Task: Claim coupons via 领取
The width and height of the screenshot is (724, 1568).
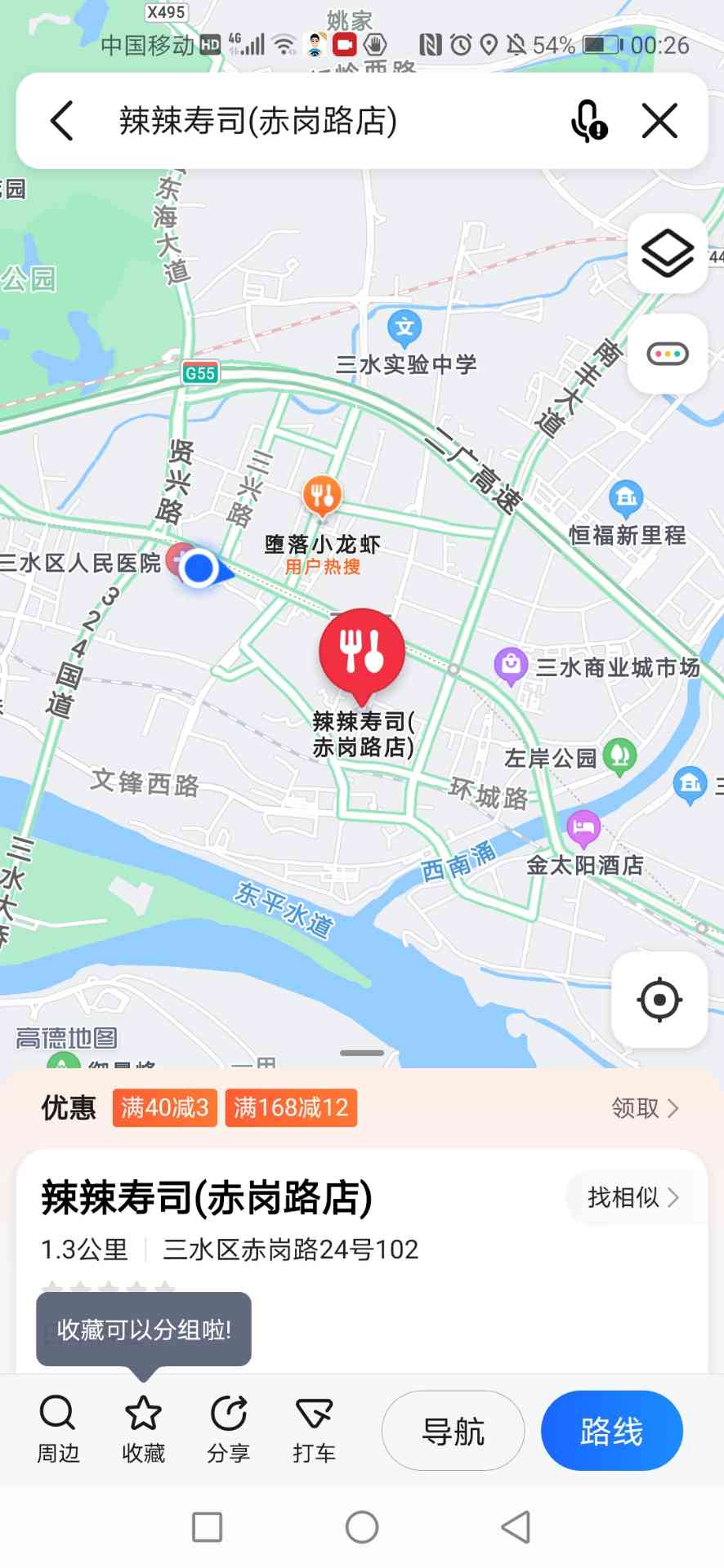Action: tap(645, 1108)
